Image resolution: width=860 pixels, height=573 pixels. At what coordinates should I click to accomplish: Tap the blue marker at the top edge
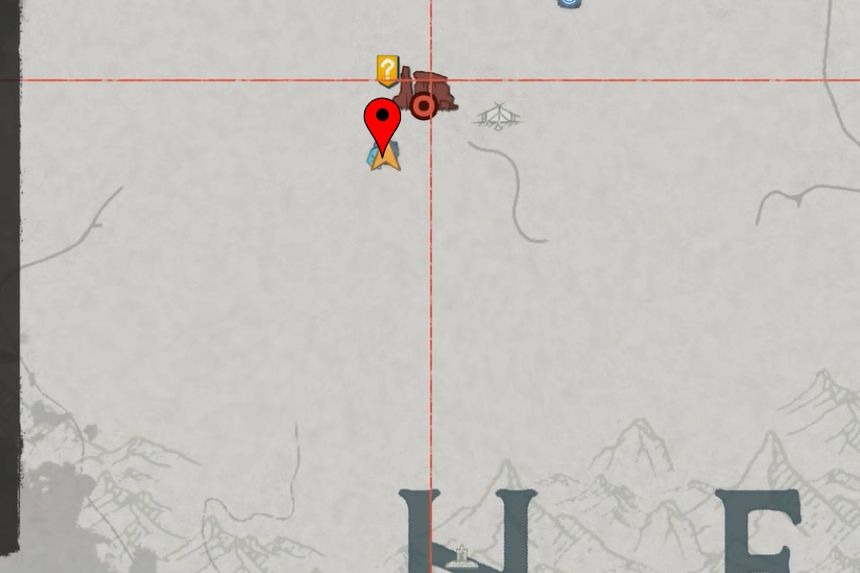[x=568, y=3]
